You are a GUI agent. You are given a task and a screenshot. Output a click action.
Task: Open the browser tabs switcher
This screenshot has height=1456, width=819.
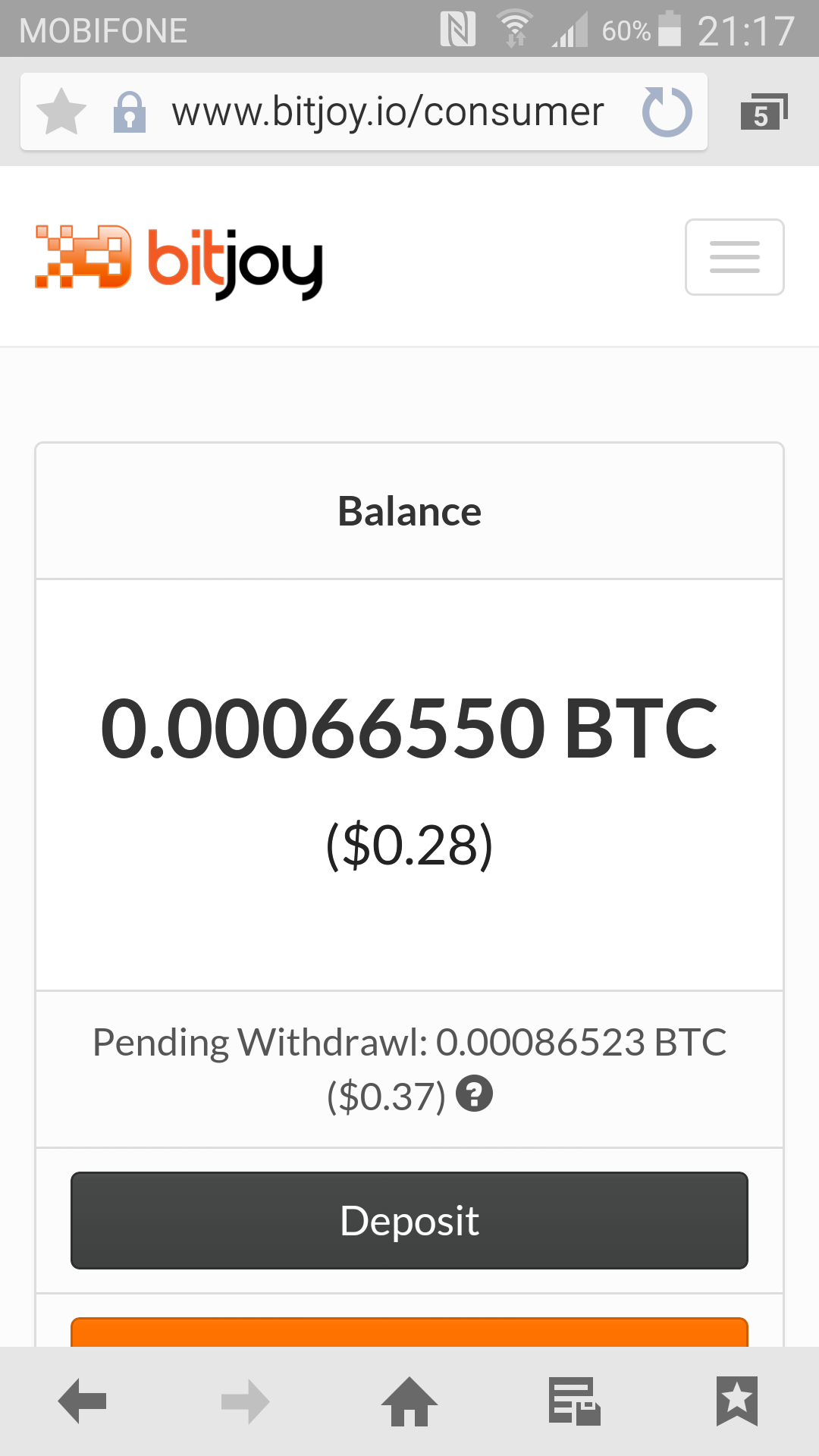pyautogui.click(x=764, y=112)
